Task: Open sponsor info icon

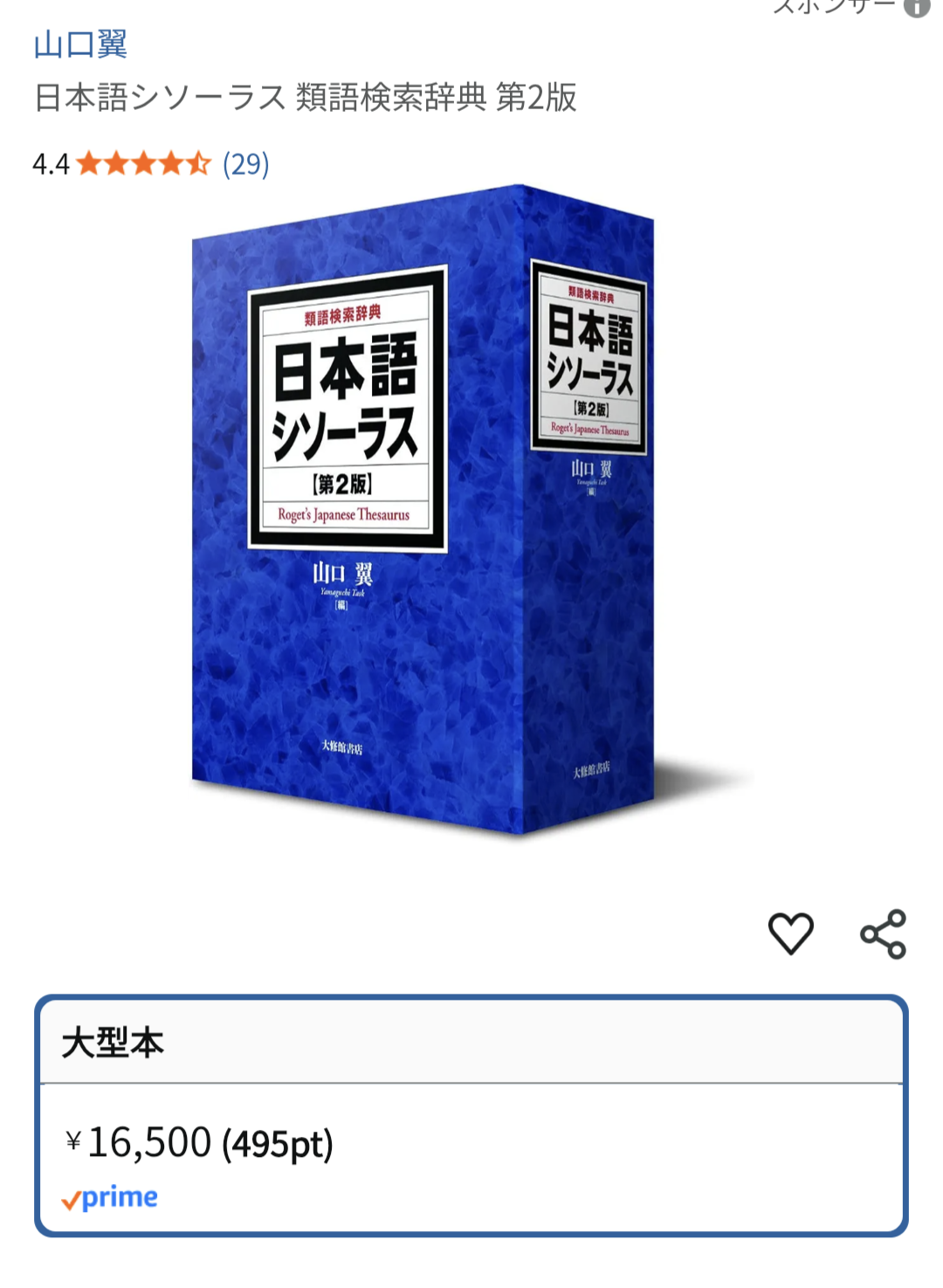Action: [917, 7]
